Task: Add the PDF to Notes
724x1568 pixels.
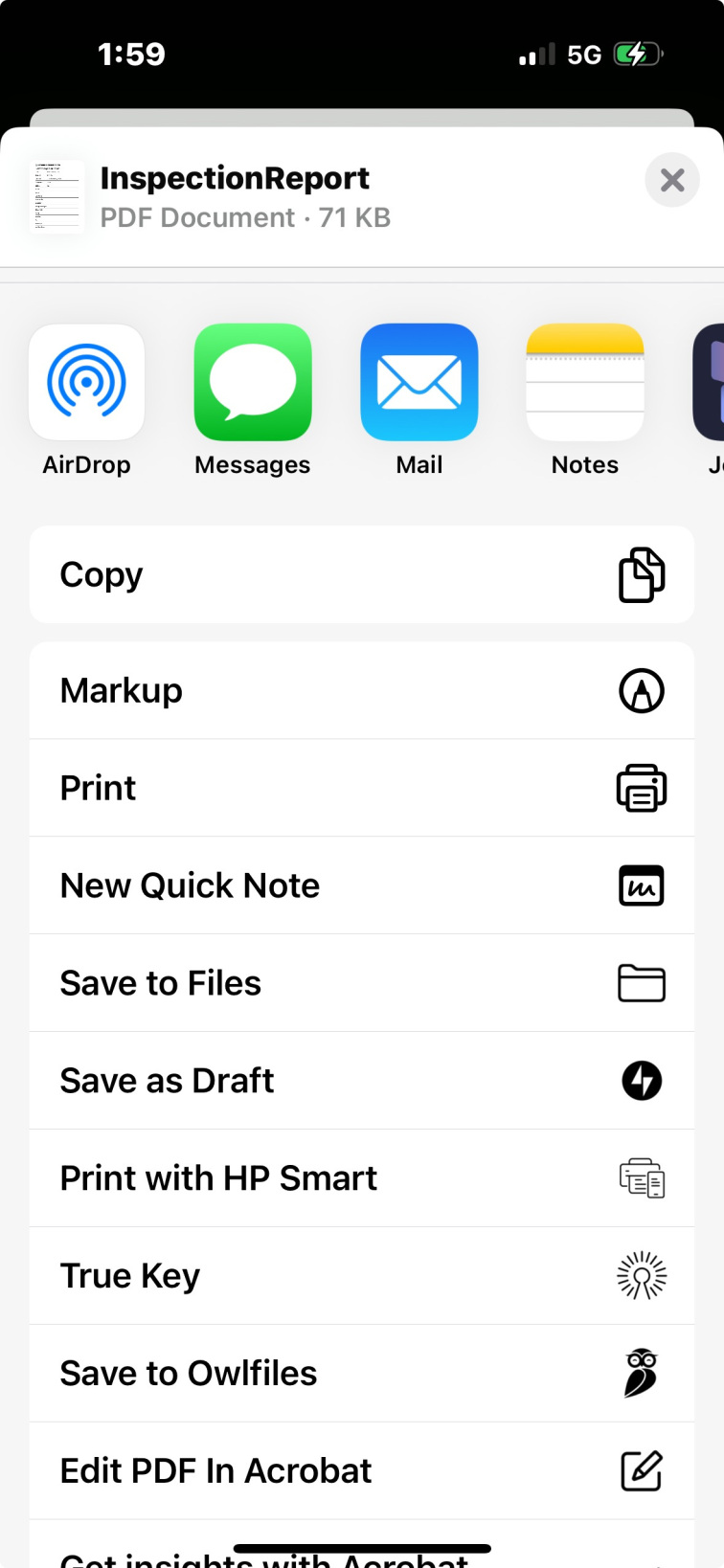Action: click(x=585, y=383)
